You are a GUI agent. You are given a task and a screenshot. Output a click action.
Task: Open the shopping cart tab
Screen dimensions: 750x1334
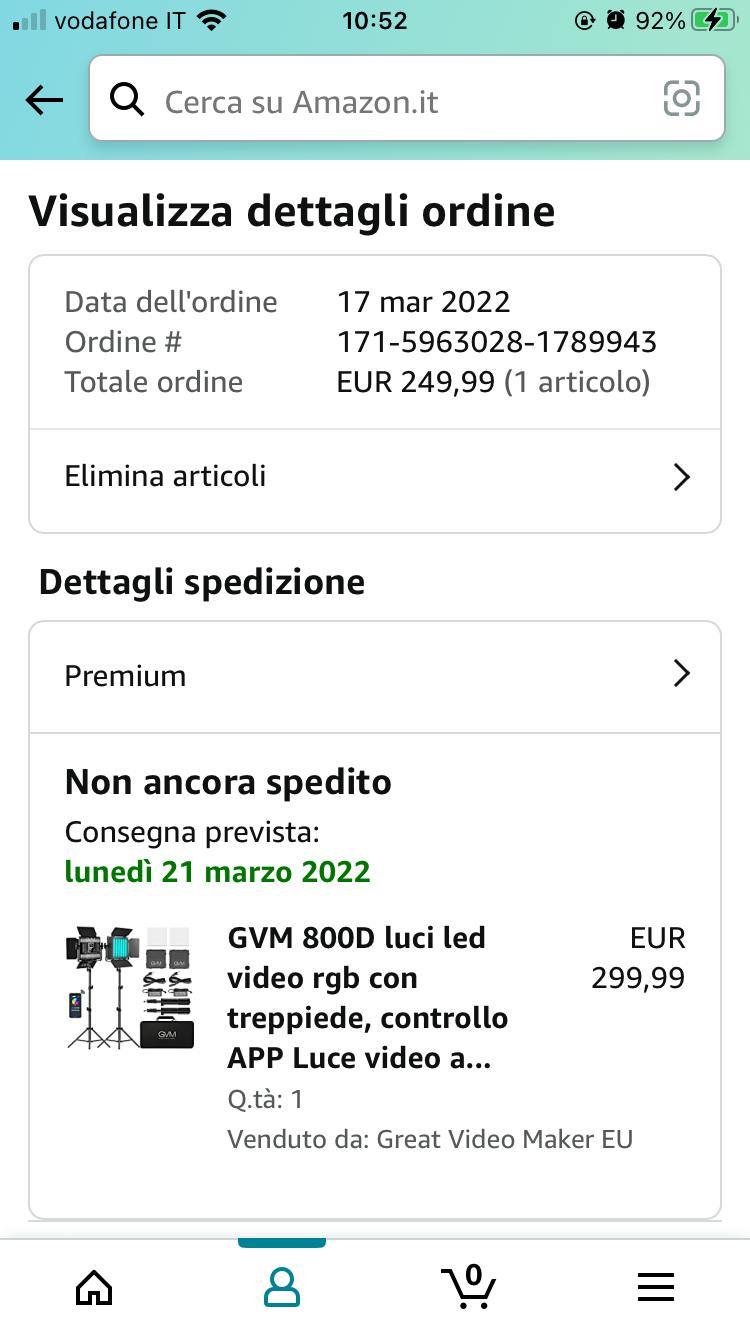(x=468, y=1286)
